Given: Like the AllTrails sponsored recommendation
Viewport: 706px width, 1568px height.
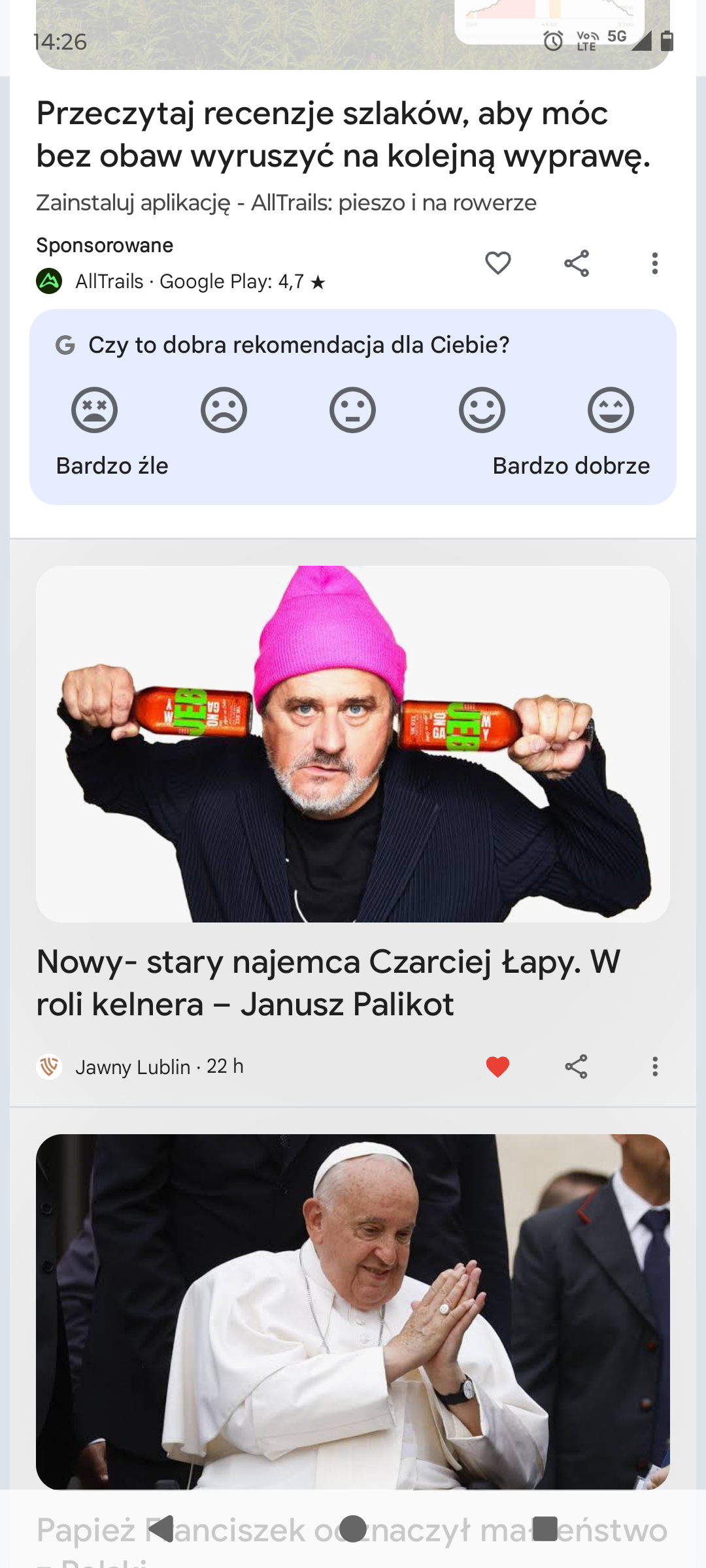Looking at the screenshot, I should (x=497, y=263).
